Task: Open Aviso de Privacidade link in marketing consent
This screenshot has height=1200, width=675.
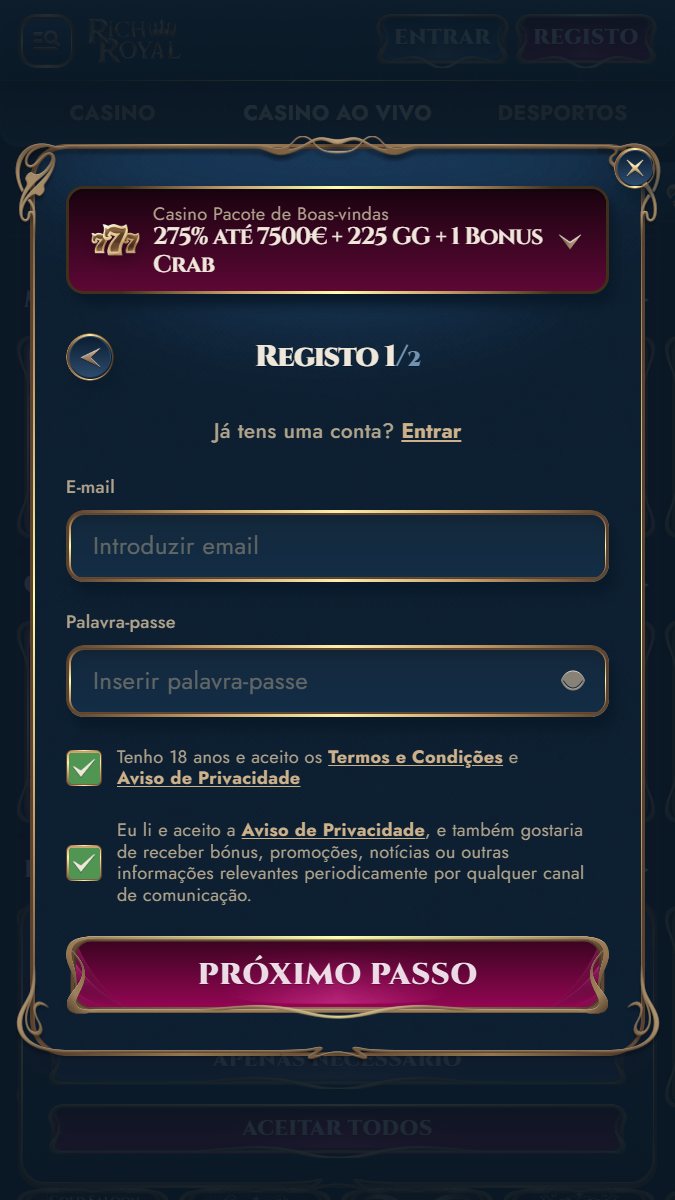Action: click(x=333, y=831)
